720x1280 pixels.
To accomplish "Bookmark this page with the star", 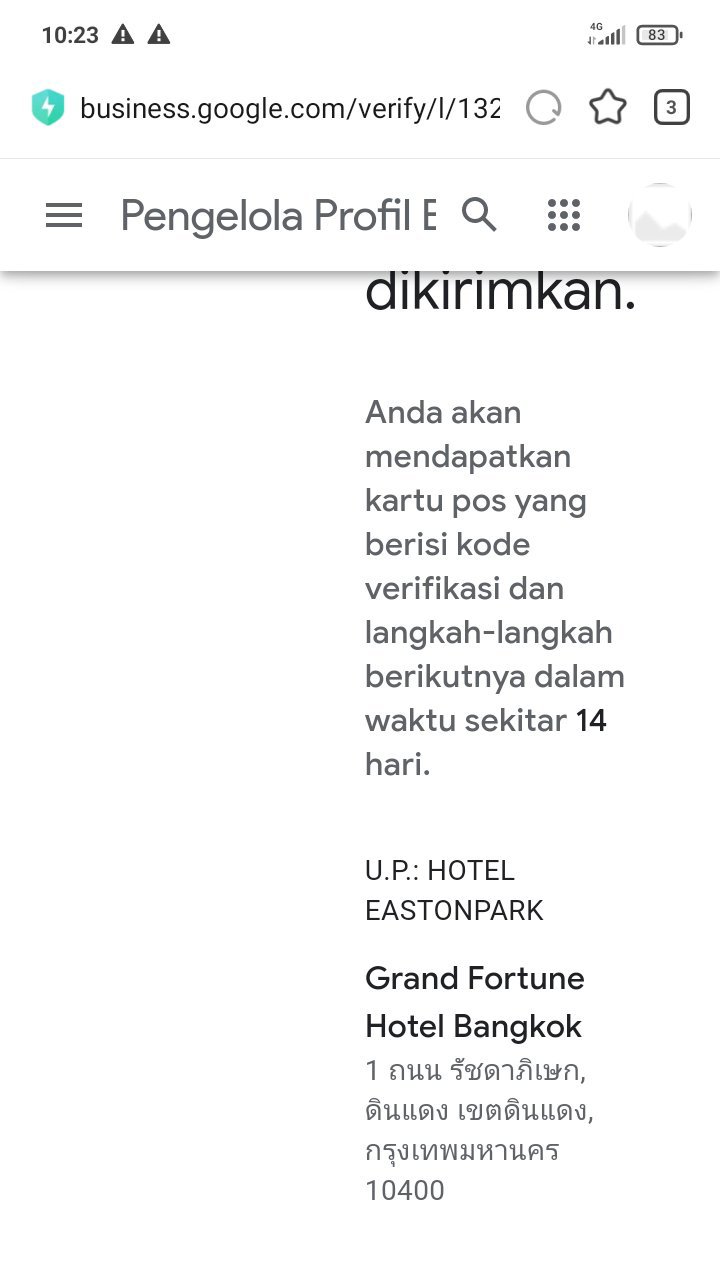I will pos(607,108).
